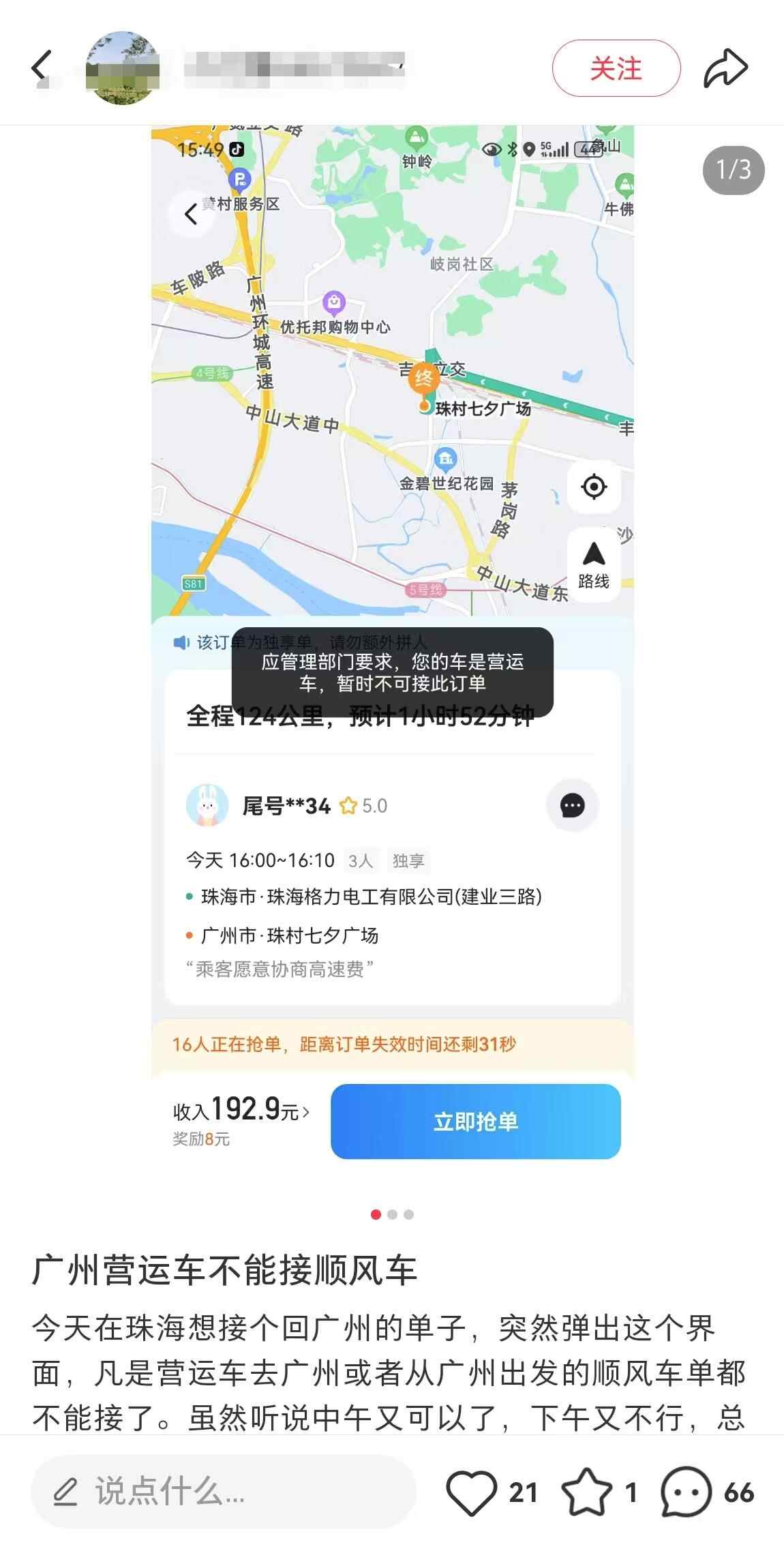Follow the author via 关注 button
The width and height of the screenshot is (784, 1549).
point(615,66)
